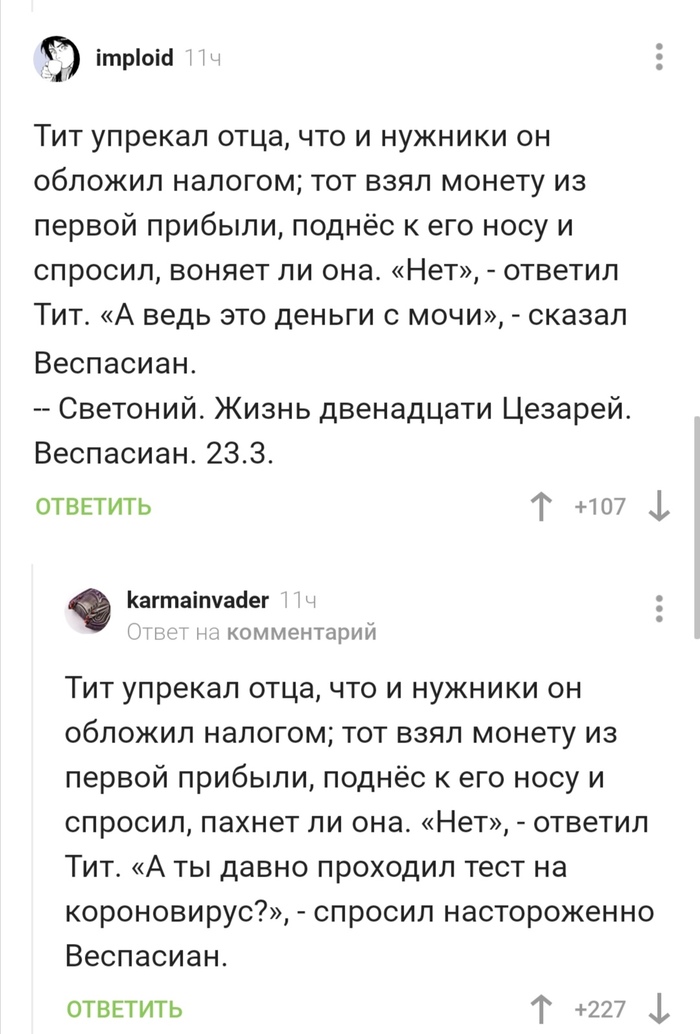Screen dimensions: 700x1034
Task: Reply to karmainvader's comment
Action: pos(125,1008)
